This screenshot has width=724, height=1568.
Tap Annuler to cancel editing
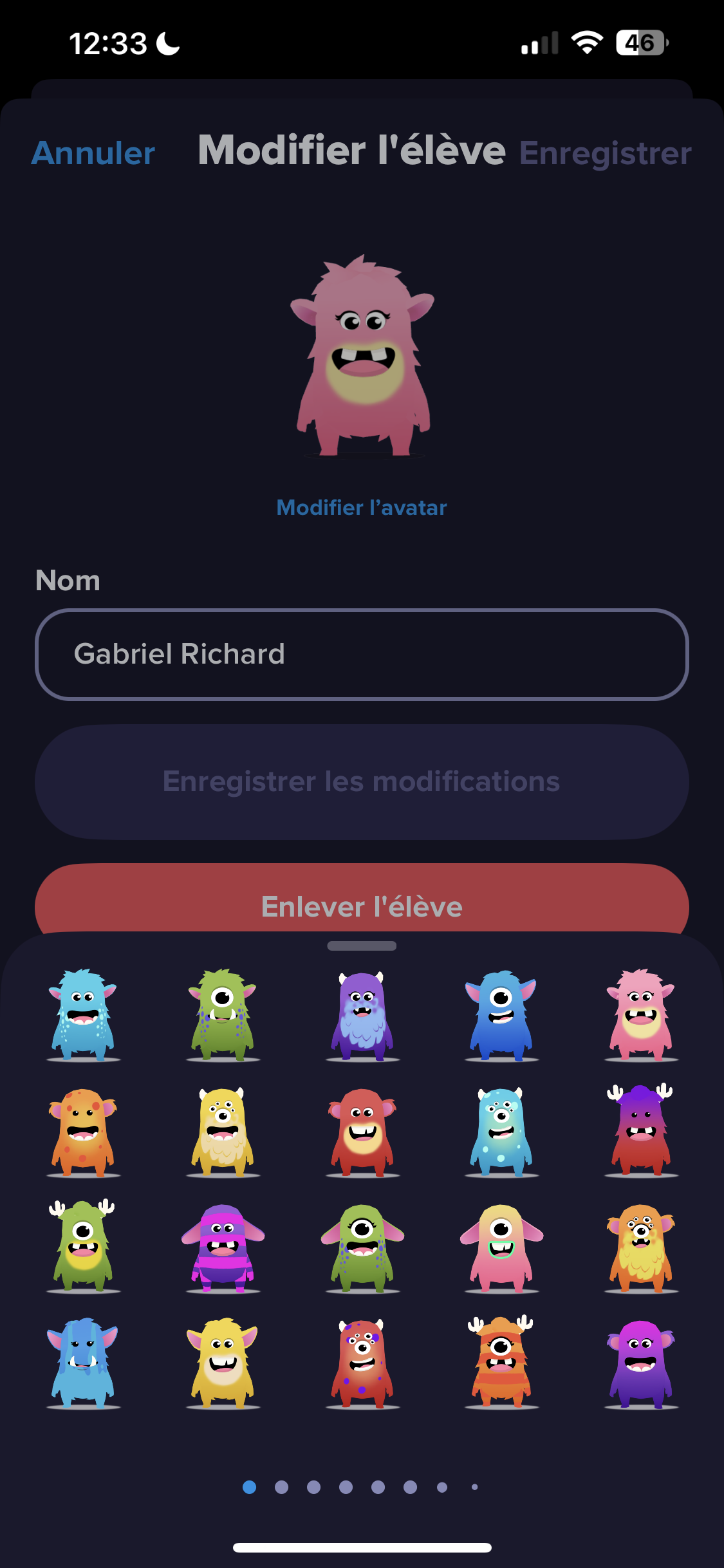pyautogui.click(x=93, y=153)
